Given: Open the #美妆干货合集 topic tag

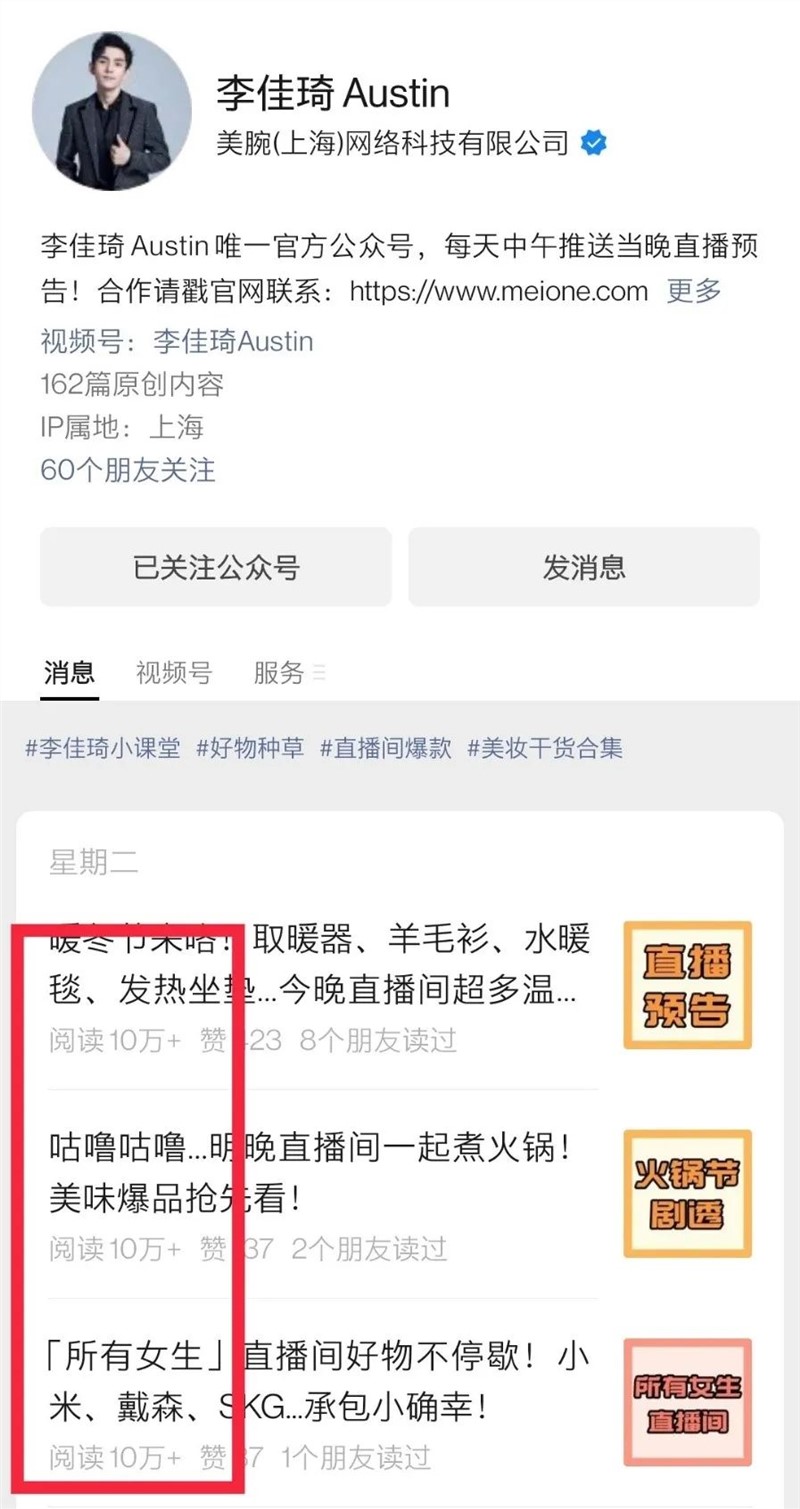Looking at the screenshot, I should (545, 748).
